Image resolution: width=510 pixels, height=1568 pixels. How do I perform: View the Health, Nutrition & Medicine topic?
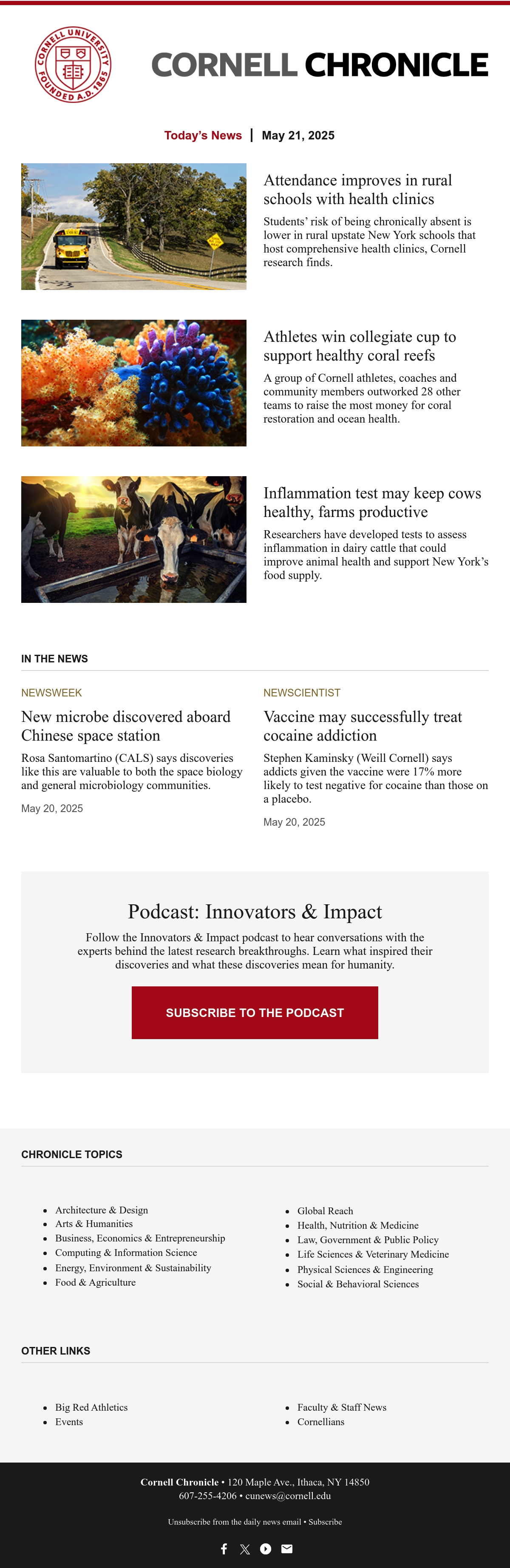pos(358,1225)
